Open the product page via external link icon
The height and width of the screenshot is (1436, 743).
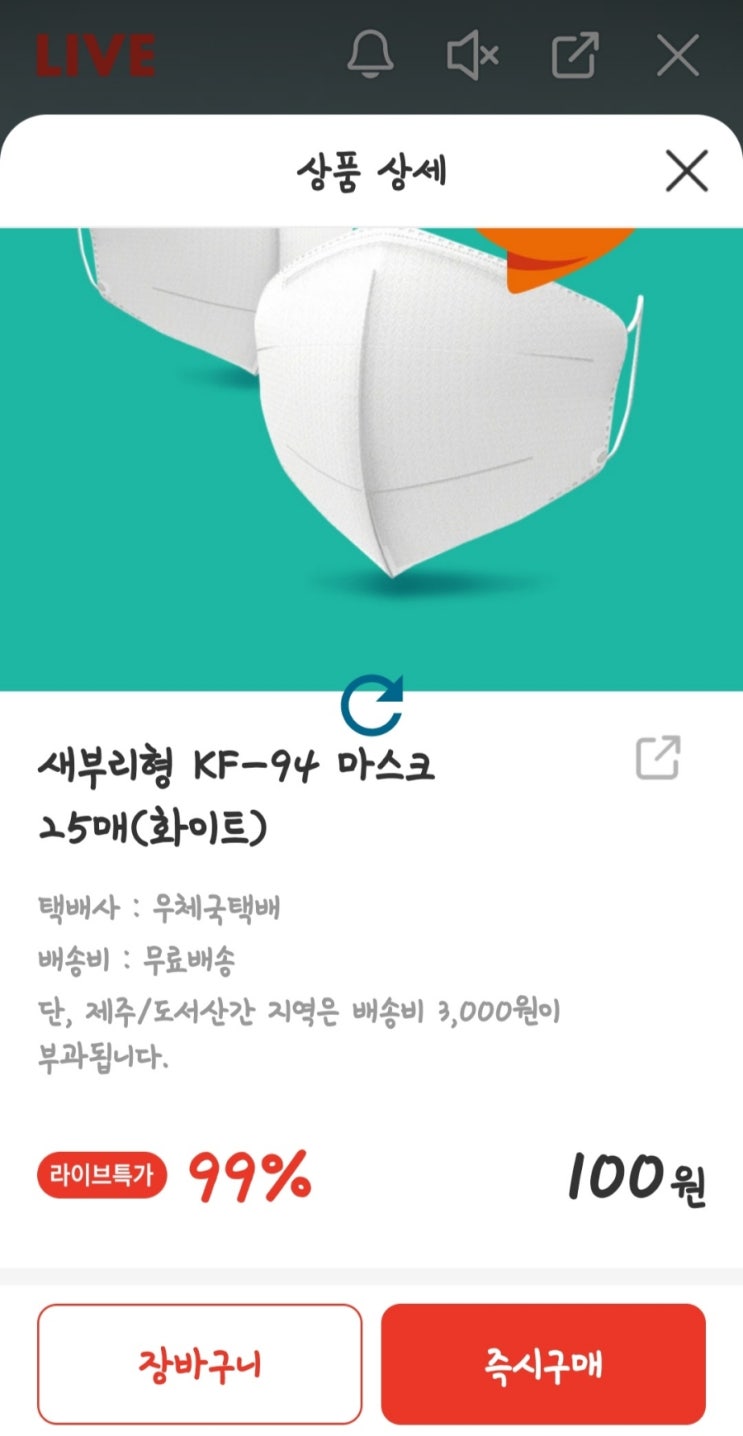658,758
